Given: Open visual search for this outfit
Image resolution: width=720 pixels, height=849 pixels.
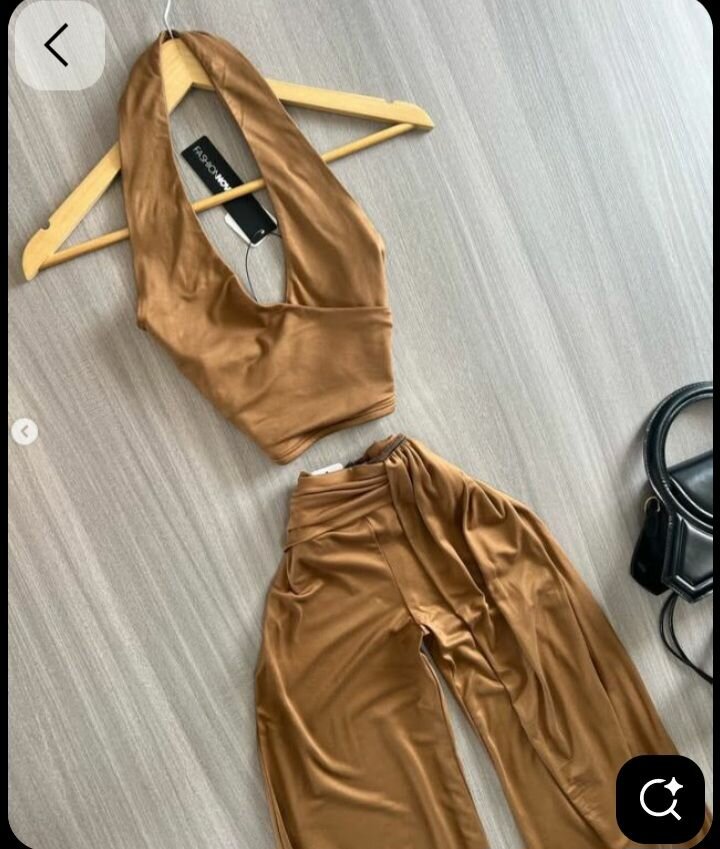Looking at the screenshot, I should pyautogui.click(x=660, y=798).
